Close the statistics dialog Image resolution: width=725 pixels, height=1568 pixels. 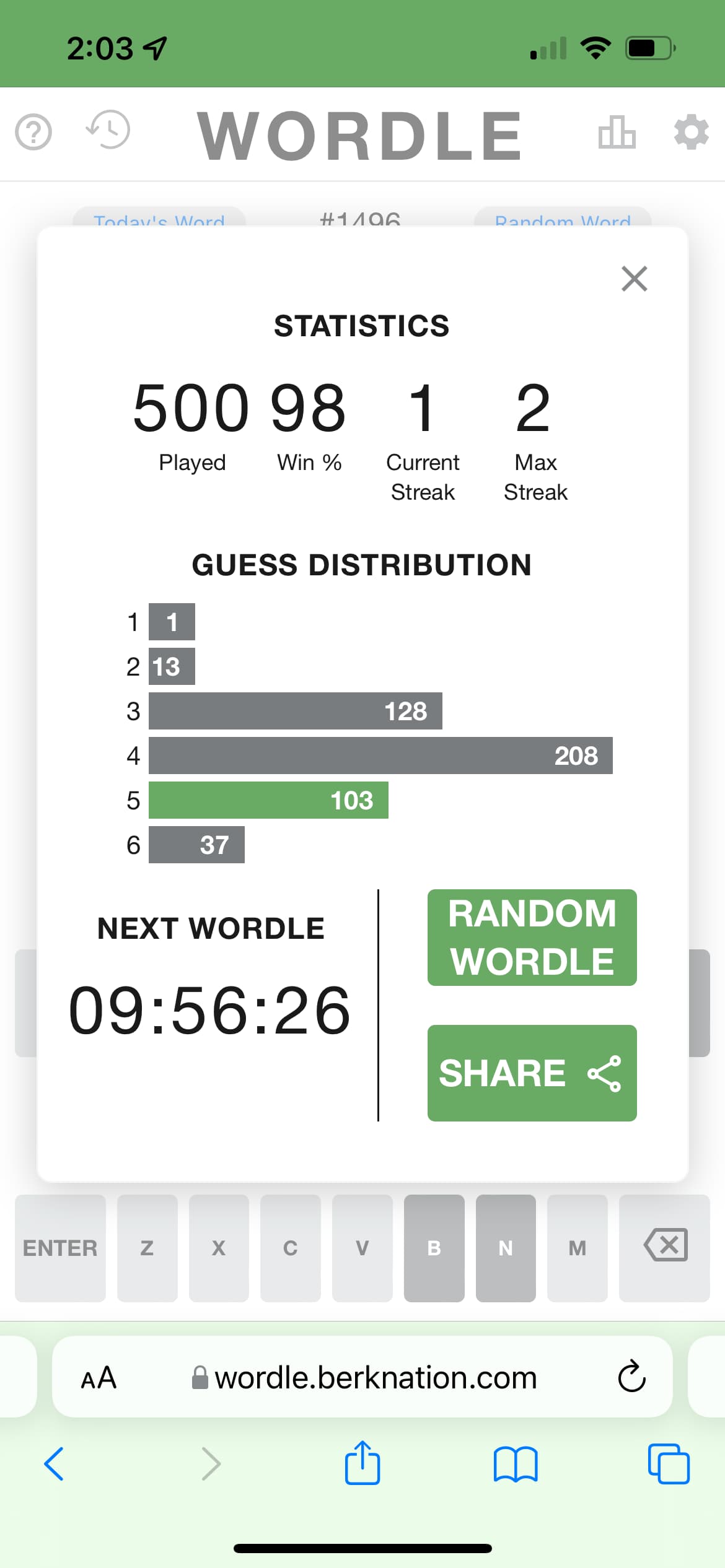pos(634,278)
